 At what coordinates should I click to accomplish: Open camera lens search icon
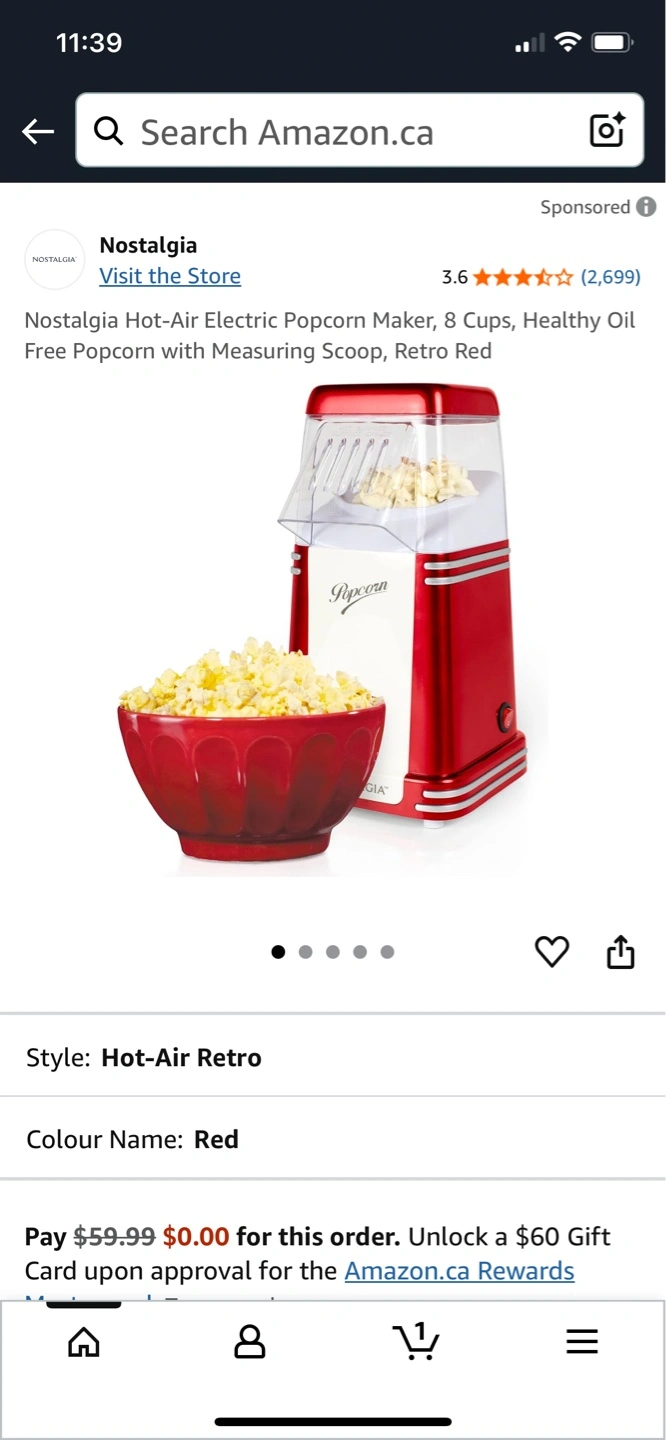click(607, 130)
